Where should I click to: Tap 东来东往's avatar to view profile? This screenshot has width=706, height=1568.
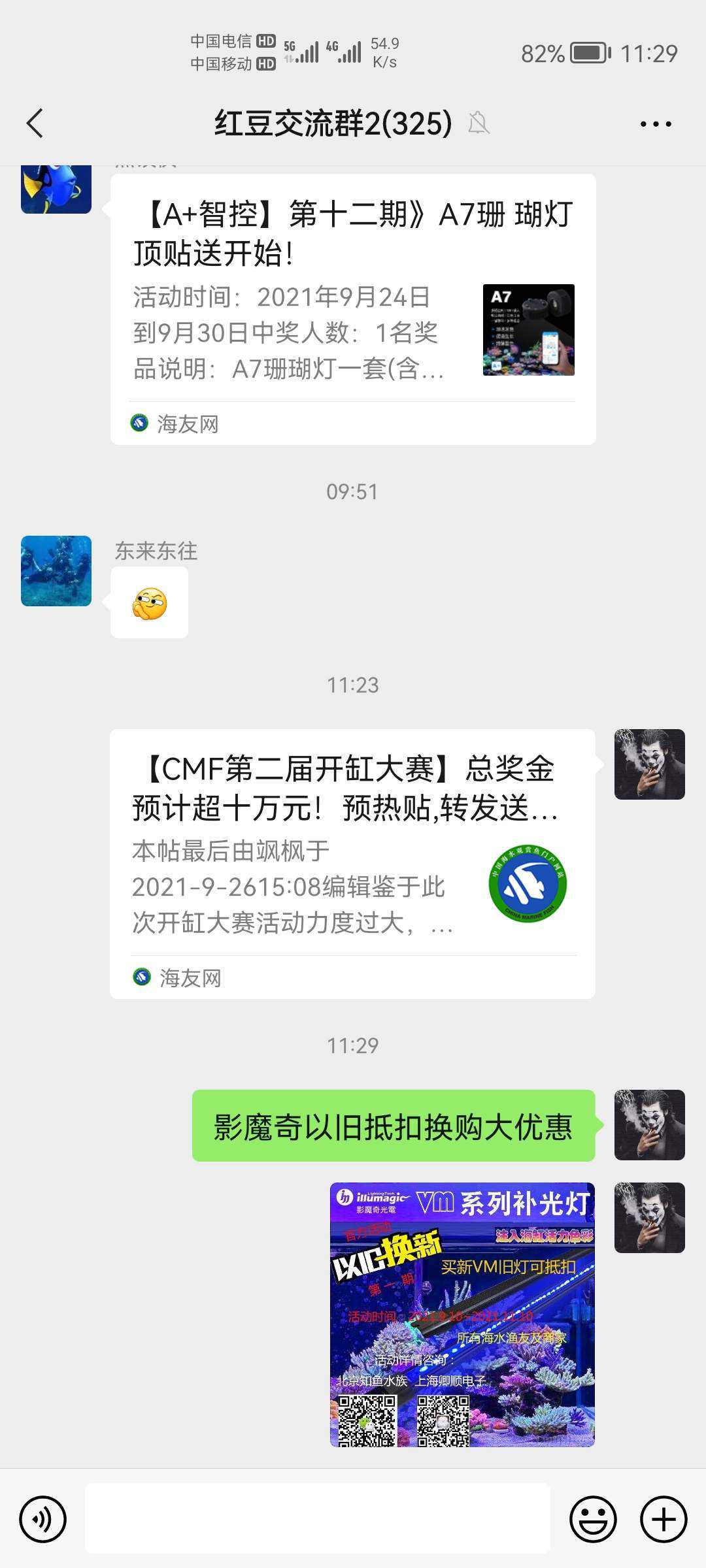coord(56,571)
